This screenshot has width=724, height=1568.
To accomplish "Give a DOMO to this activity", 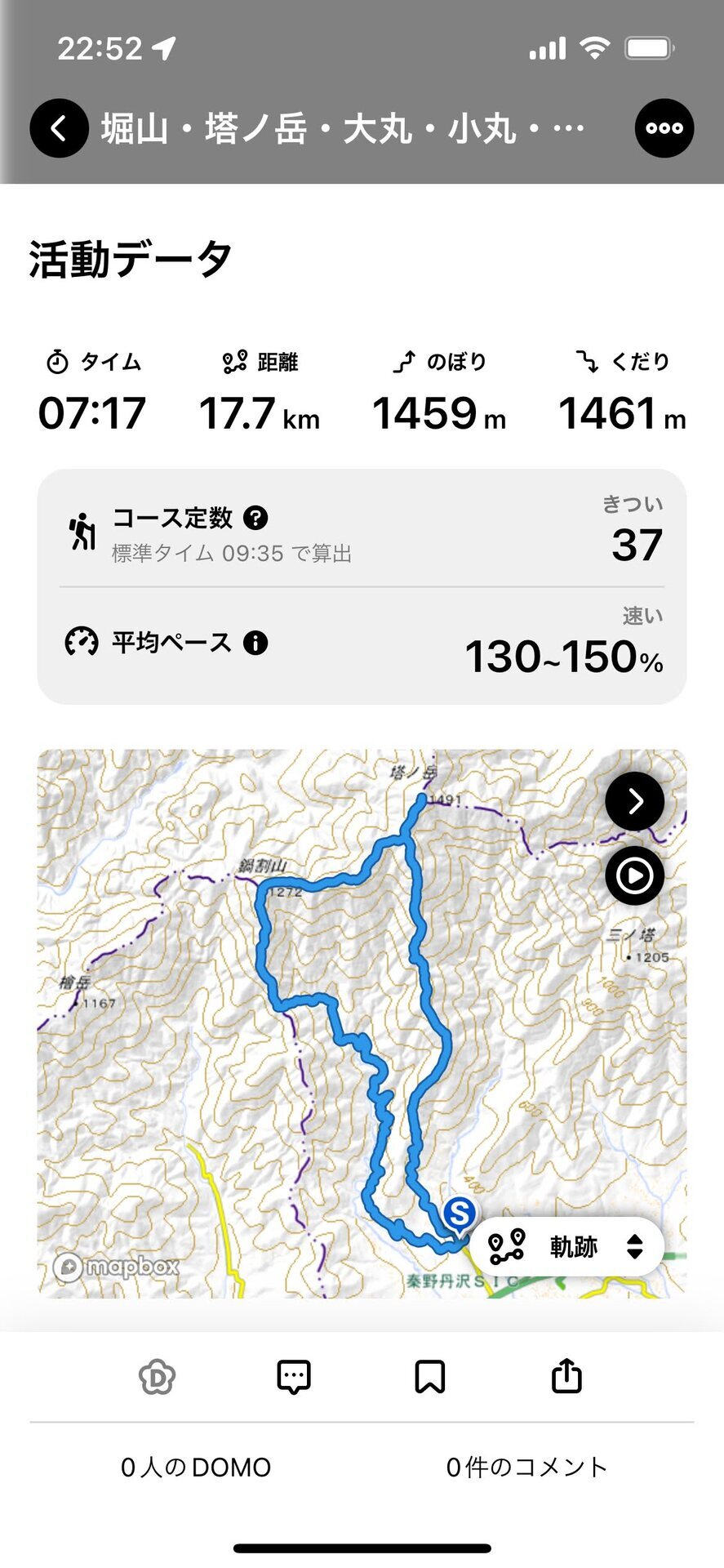I will pos(157,1377).
